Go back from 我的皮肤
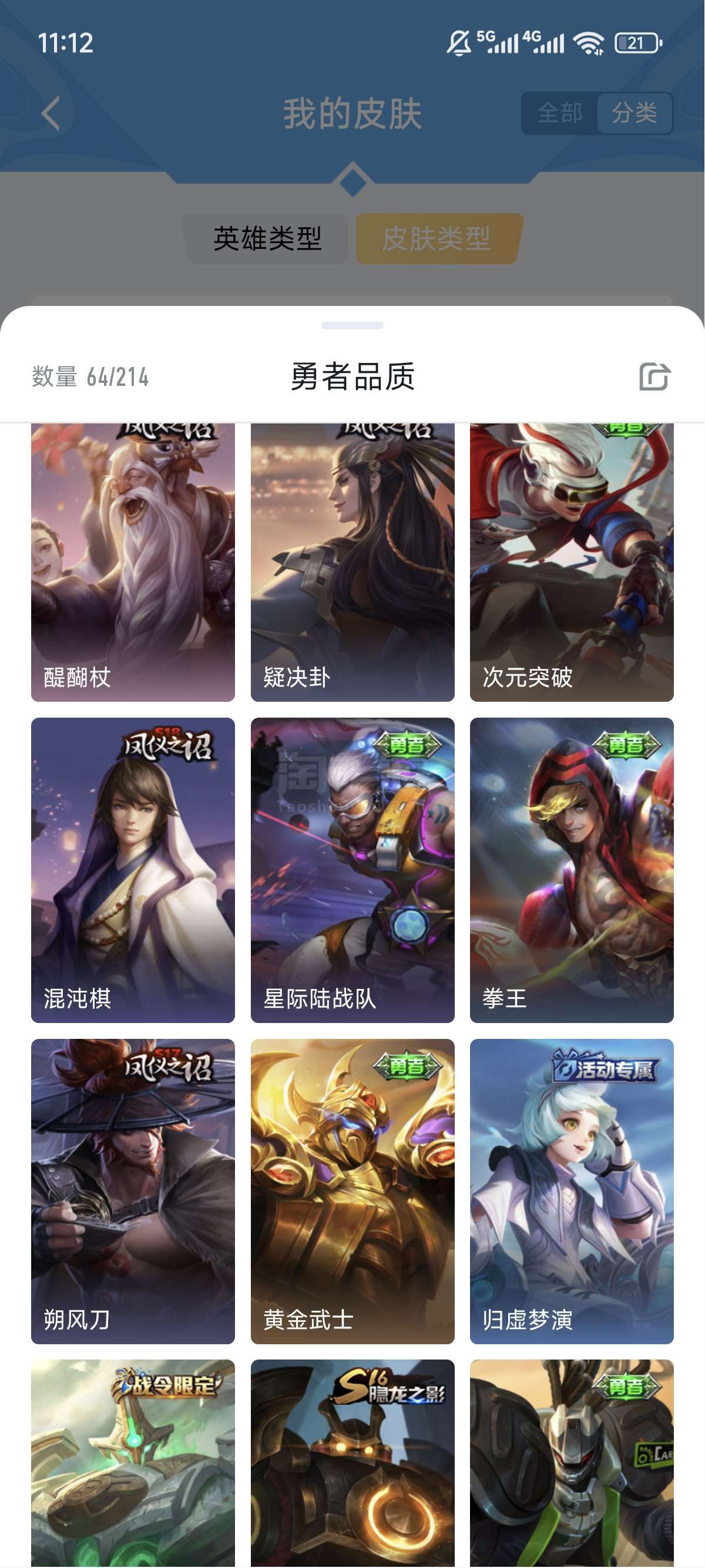This screenshot has width=705, height=1568. (x=51, y=113)
